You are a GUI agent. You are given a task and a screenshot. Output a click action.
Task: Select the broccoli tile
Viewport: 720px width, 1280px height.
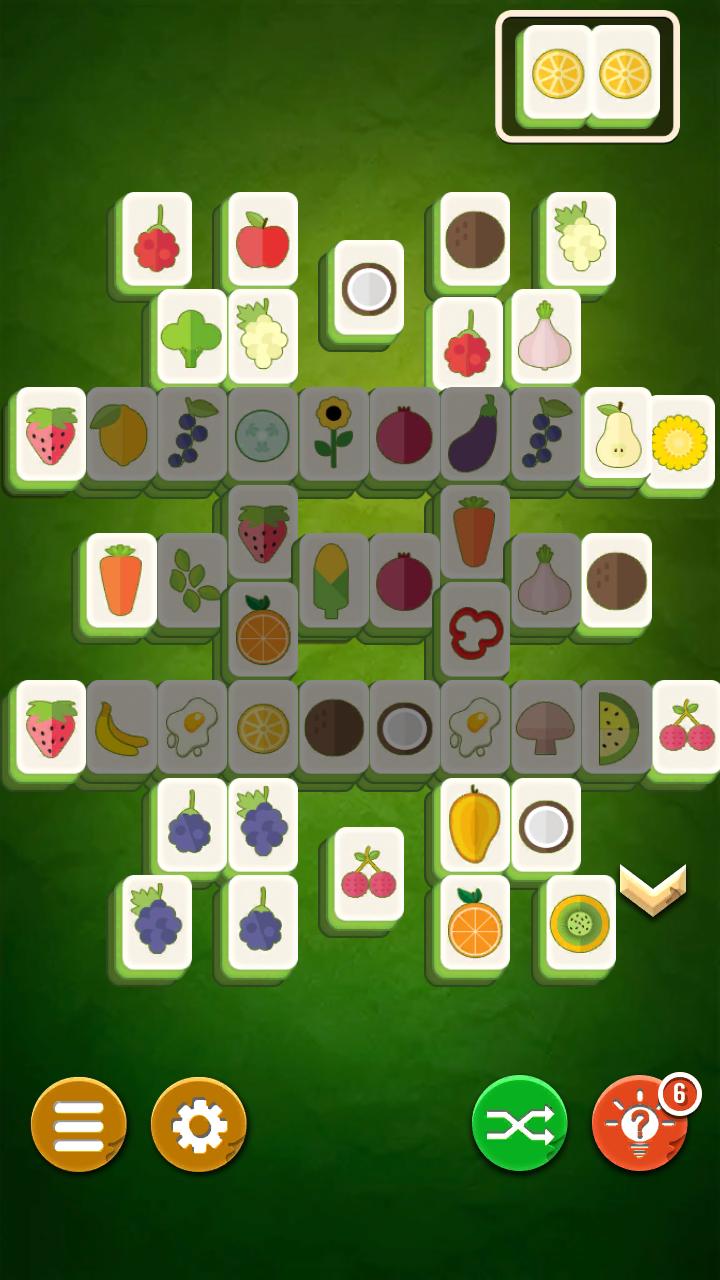[192, 336]
